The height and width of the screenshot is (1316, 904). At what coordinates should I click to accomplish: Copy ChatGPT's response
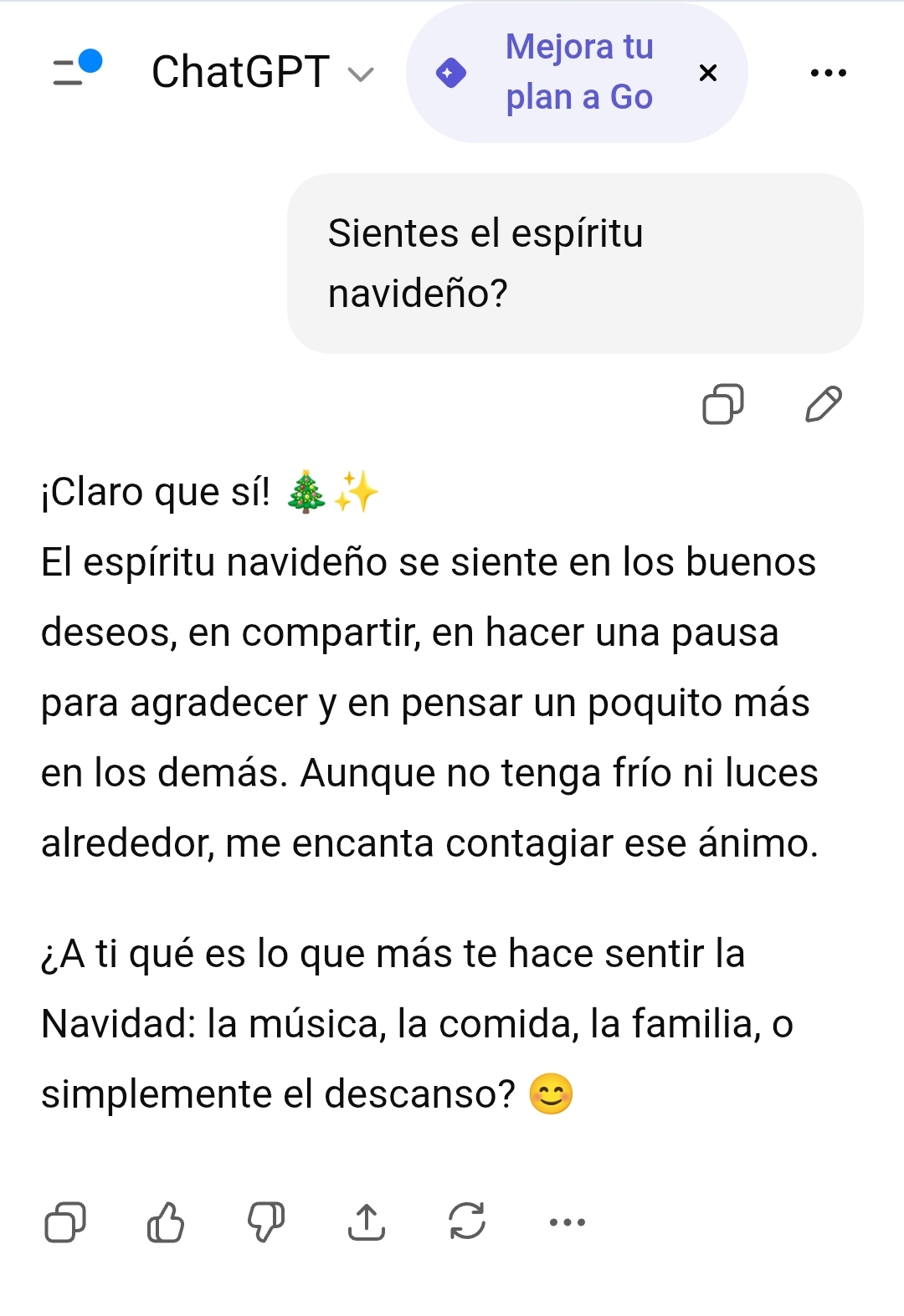65,1222
